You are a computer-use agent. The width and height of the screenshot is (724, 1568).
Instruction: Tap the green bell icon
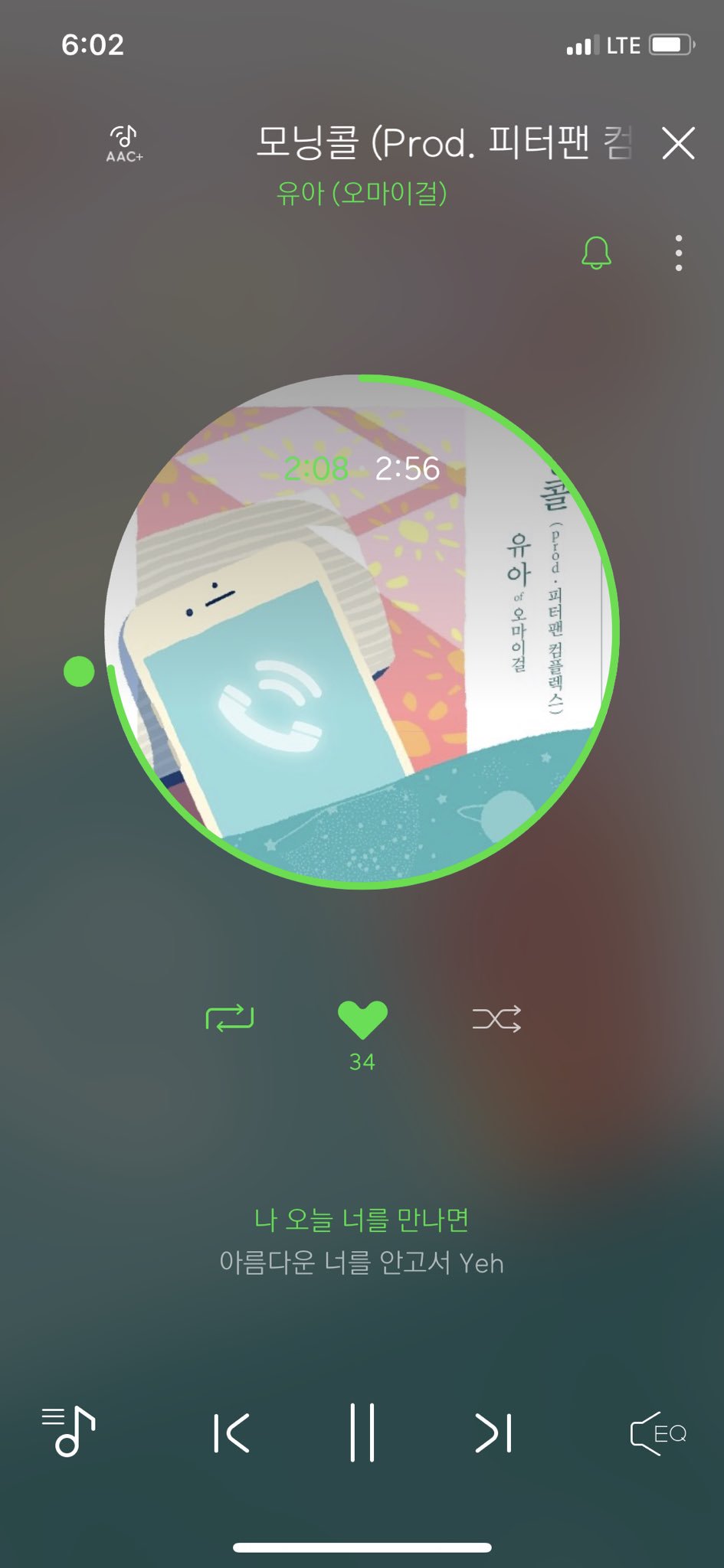tap(596, 253)
